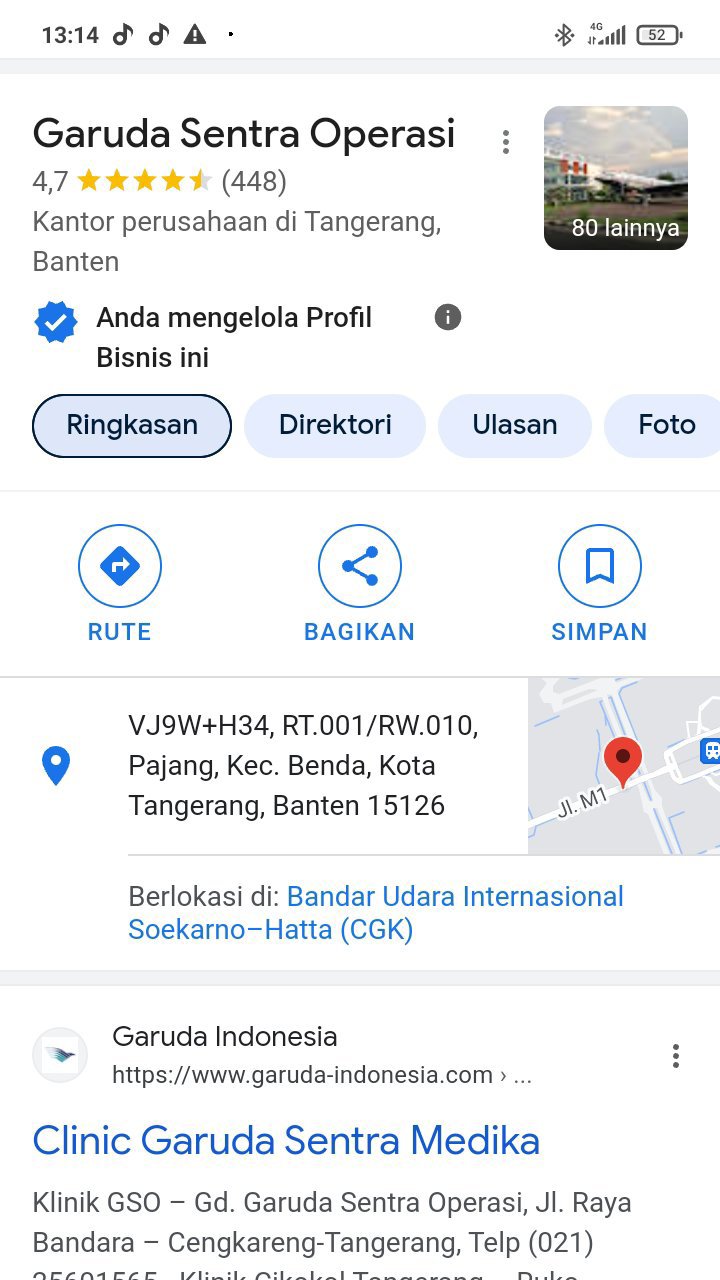Open the overflow menu beside Garuda Sentra Operasi
The width and height of the screenshot is (720, 1280).
coord(506,142)
